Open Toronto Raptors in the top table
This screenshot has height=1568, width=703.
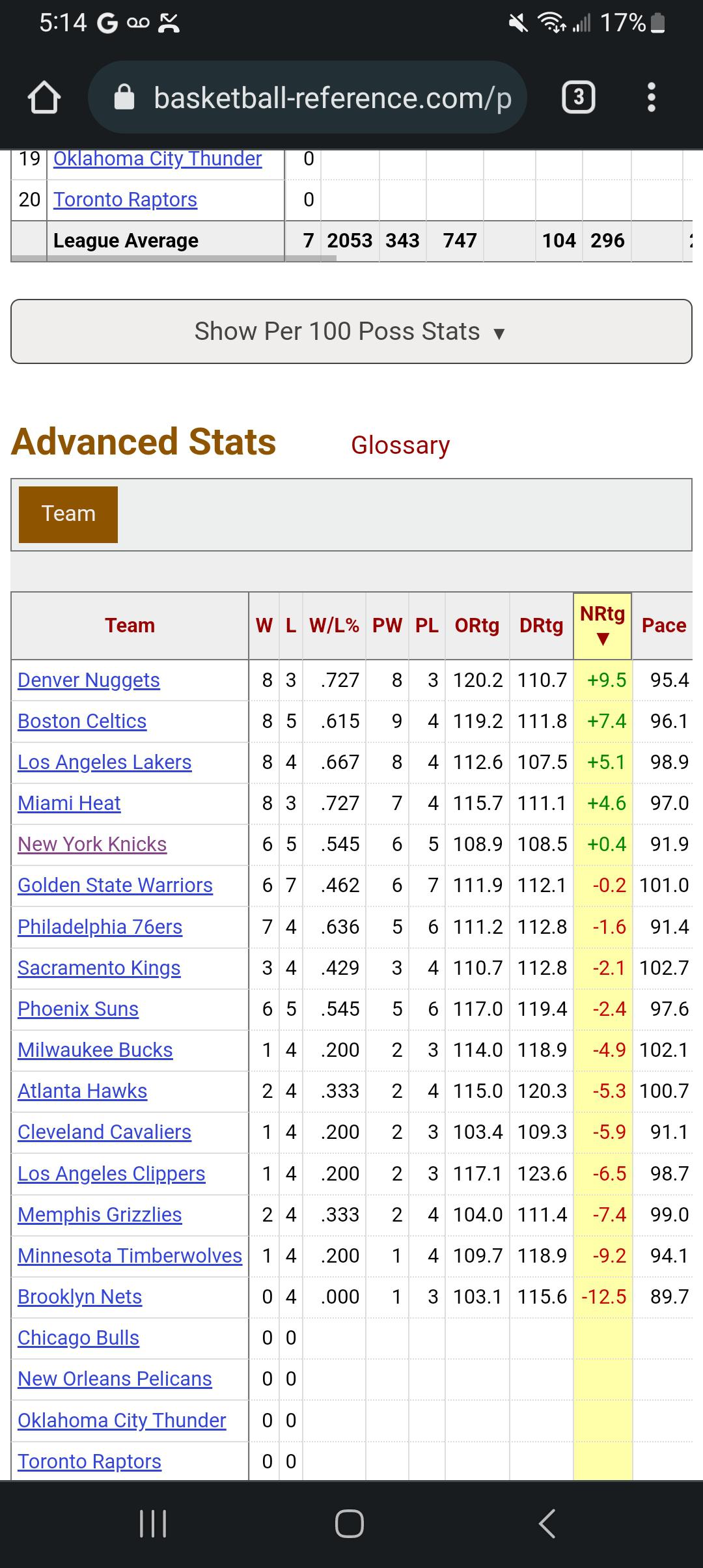pyautogui.click(x=125, y=199)
